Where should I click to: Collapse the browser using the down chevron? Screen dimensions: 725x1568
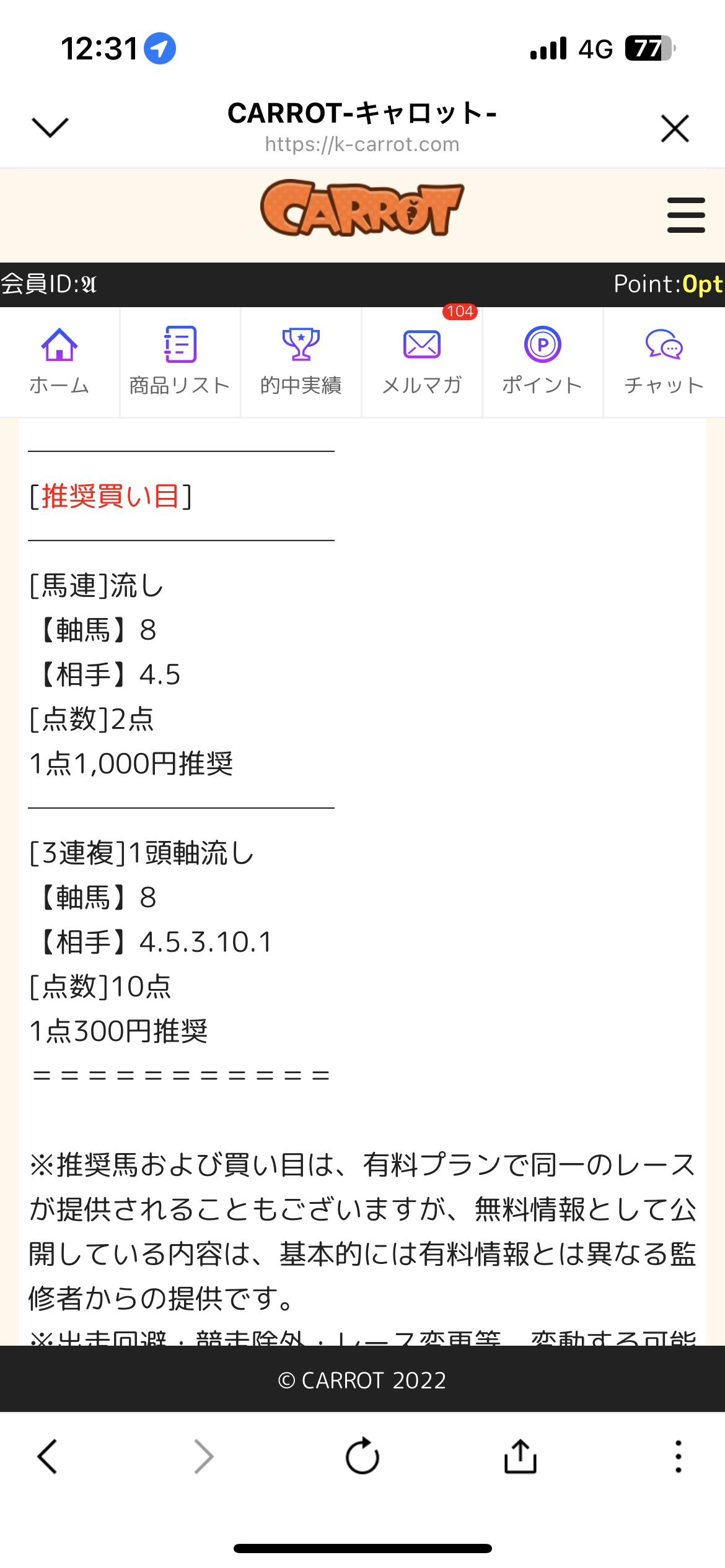coord(50,128)
